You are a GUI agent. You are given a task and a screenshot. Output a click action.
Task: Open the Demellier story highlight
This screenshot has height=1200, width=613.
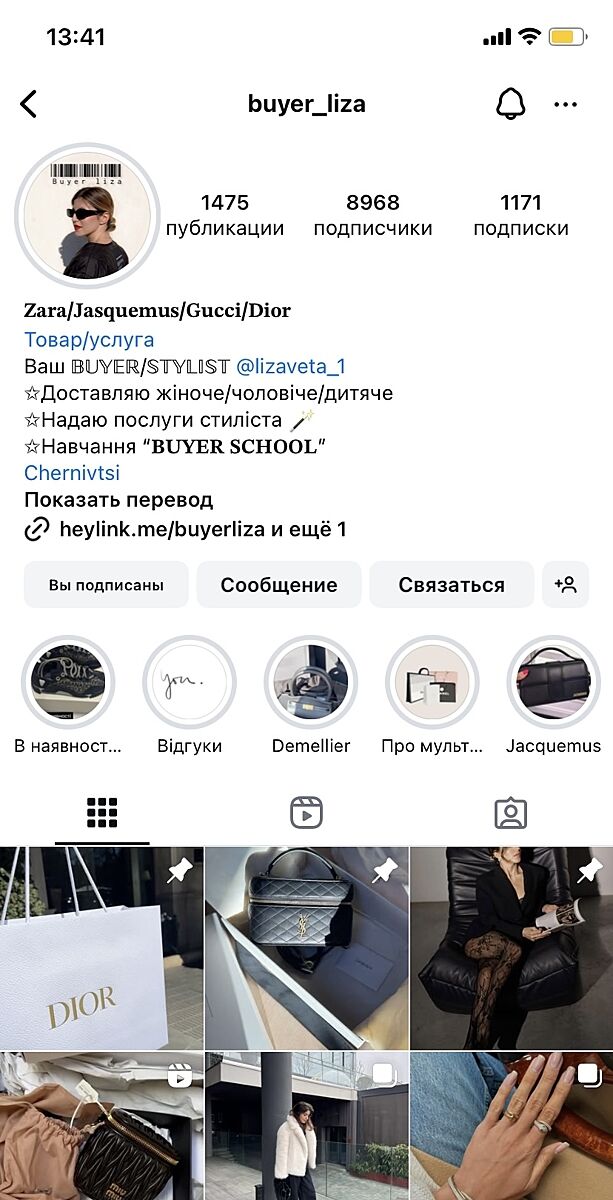coord(311,684)
